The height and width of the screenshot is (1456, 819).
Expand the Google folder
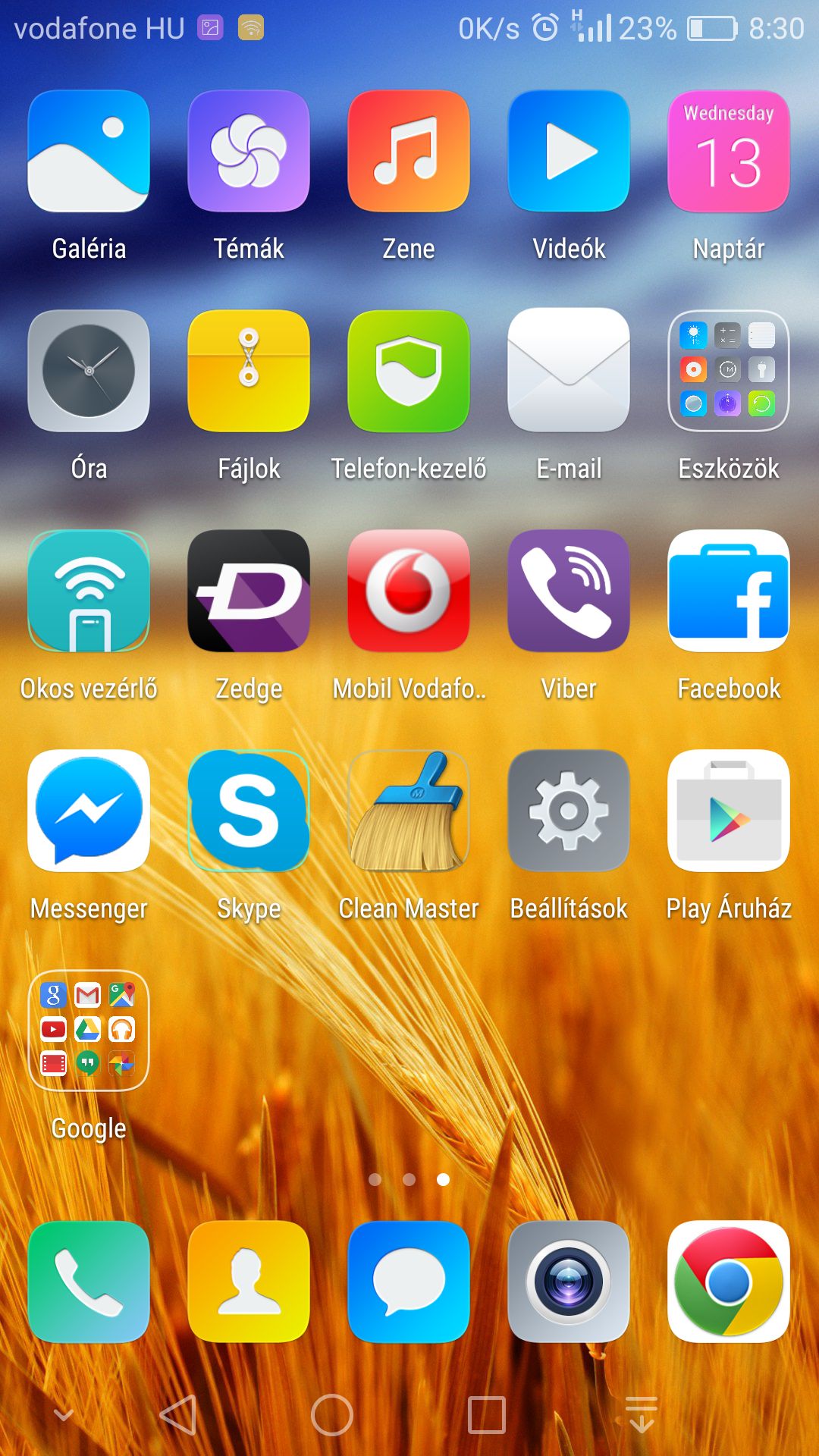[89, 1031]
